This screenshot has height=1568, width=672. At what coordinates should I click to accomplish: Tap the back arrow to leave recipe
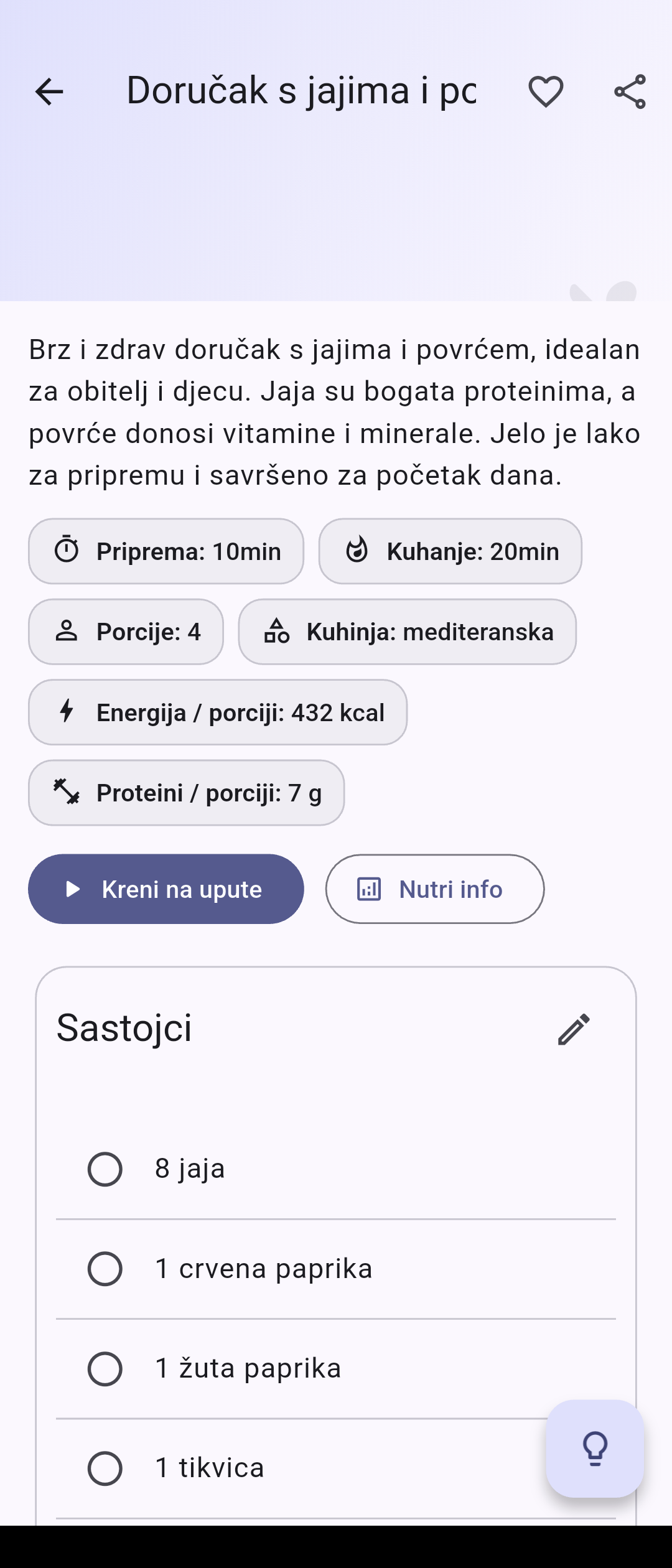49,92
